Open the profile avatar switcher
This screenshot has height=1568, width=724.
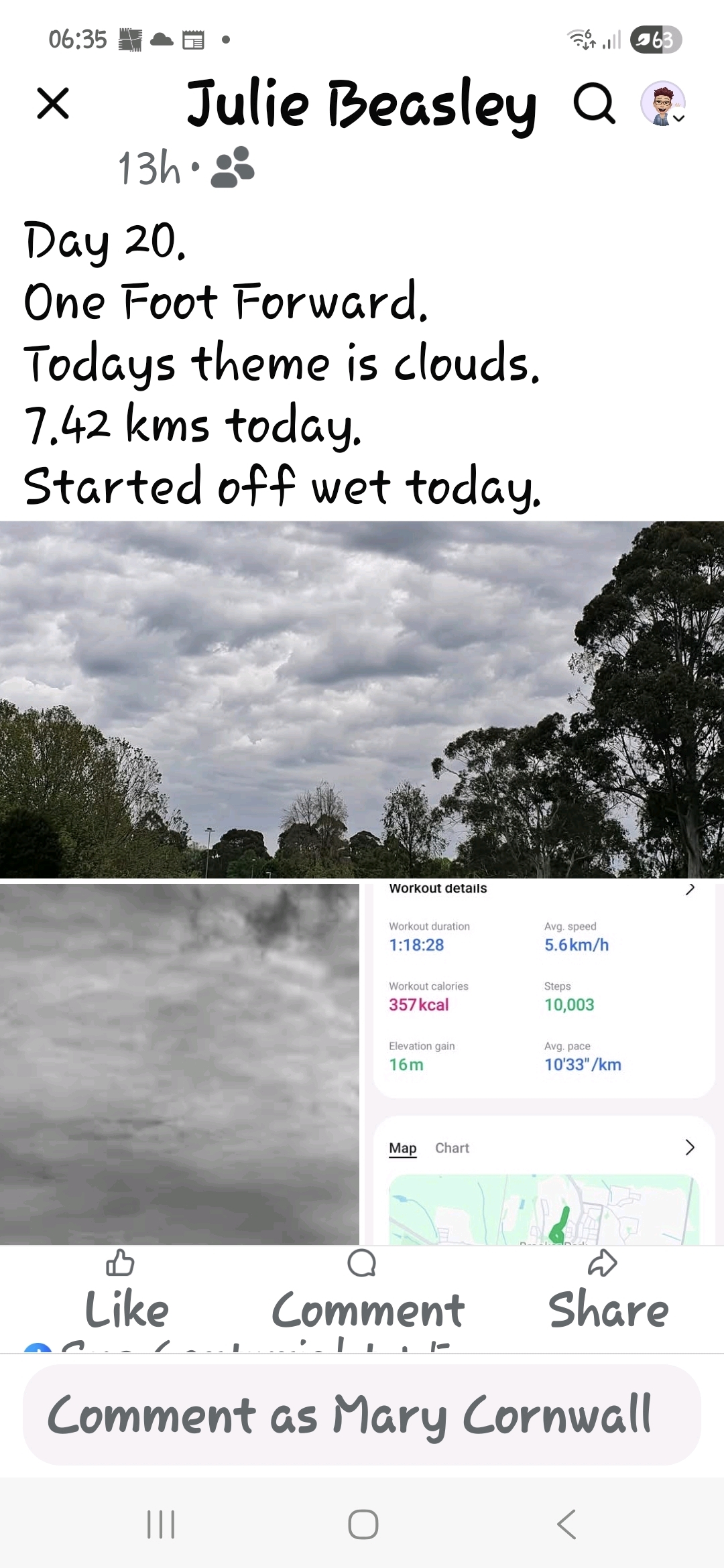pos(662,104)
